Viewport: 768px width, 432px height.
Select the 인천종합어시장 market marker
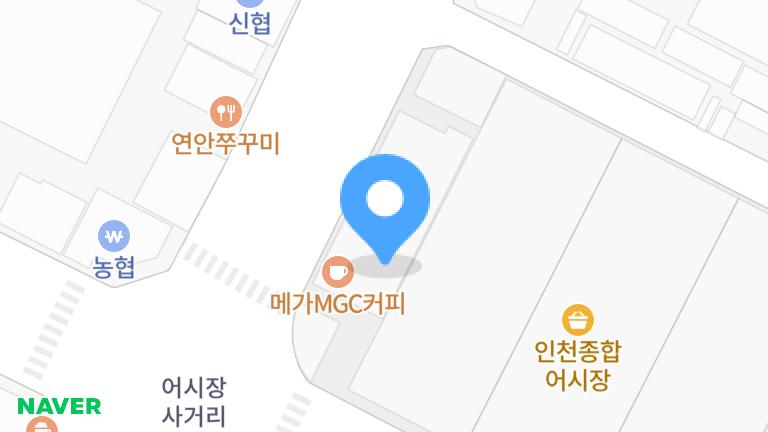(578, 320)
